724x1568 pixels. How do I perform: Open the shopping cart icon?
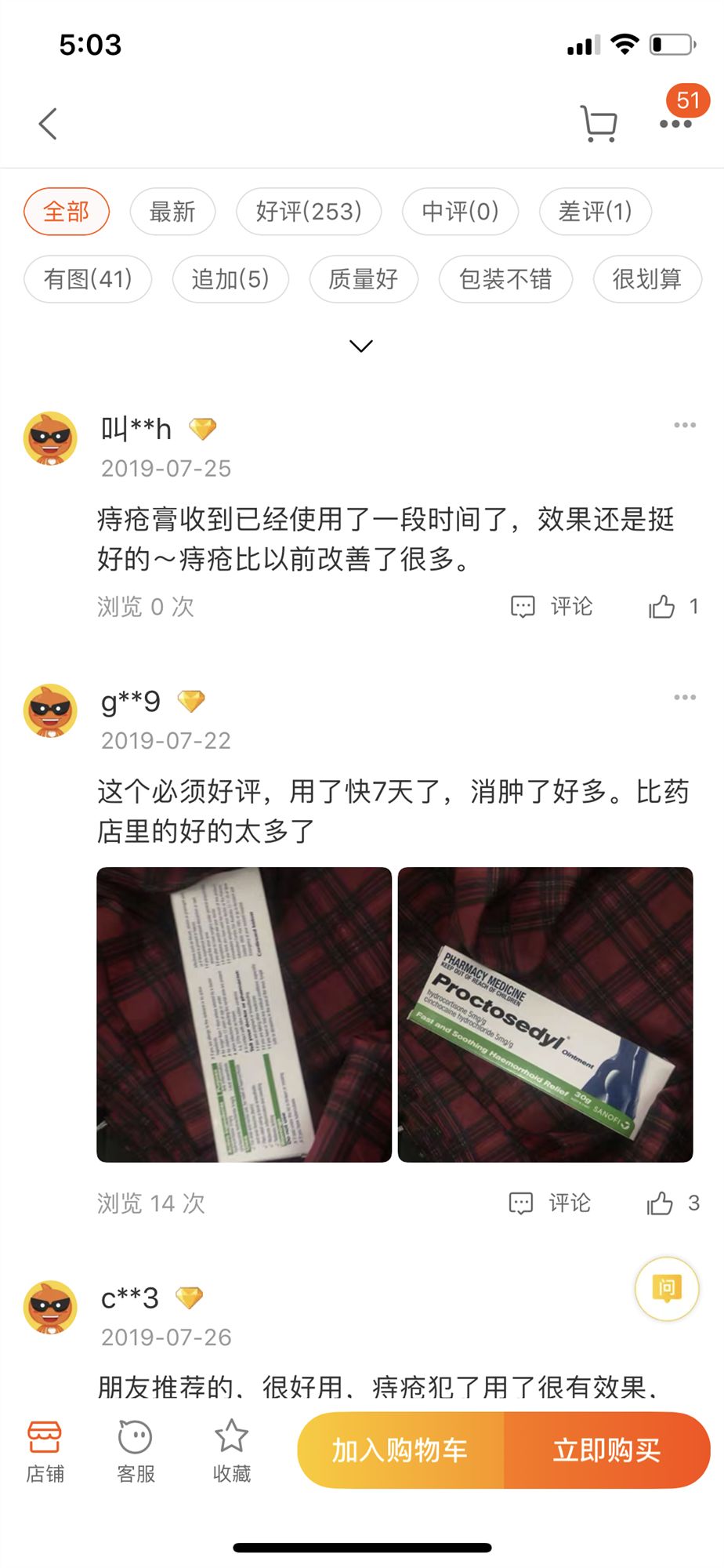pos(598,122)
